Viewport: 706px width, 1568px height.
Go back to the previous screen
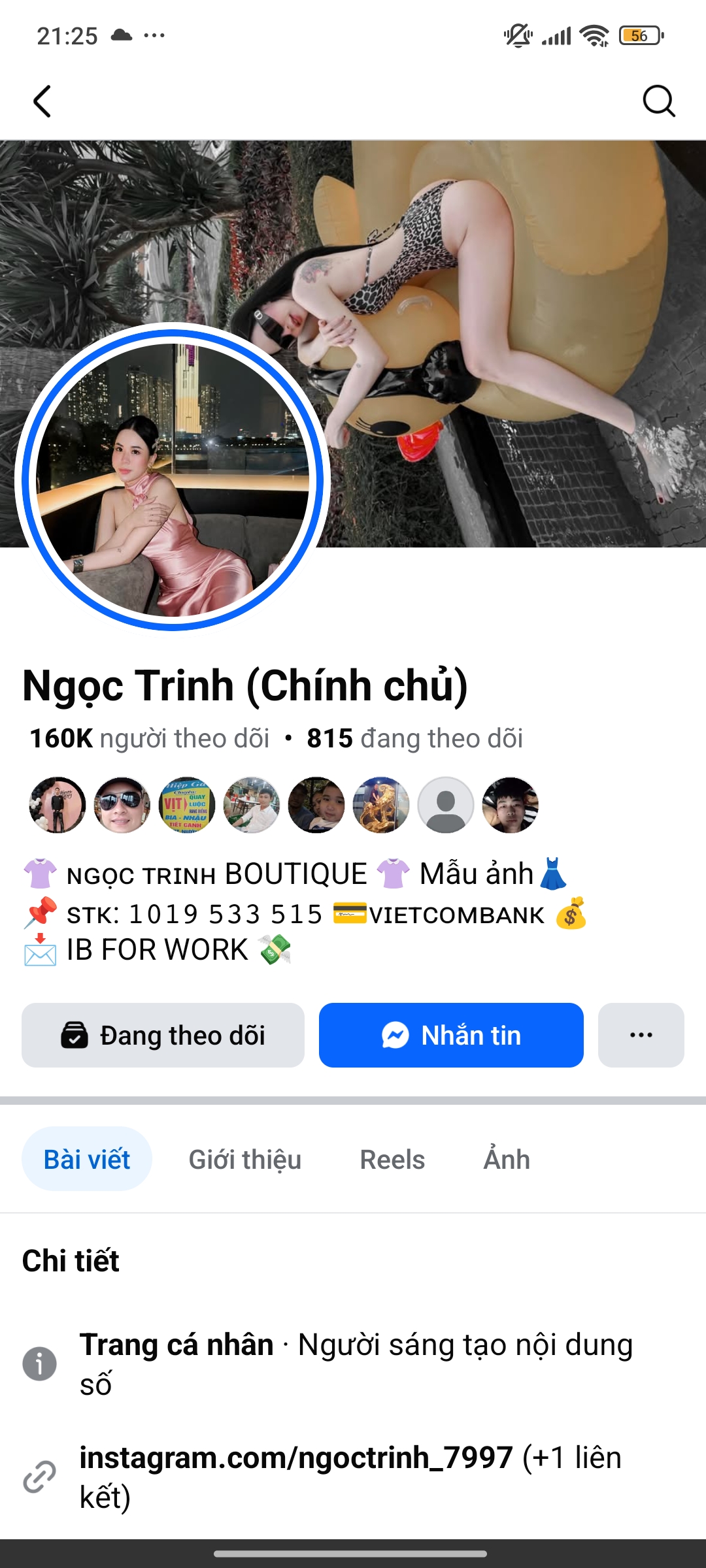[x=42, y=101]
